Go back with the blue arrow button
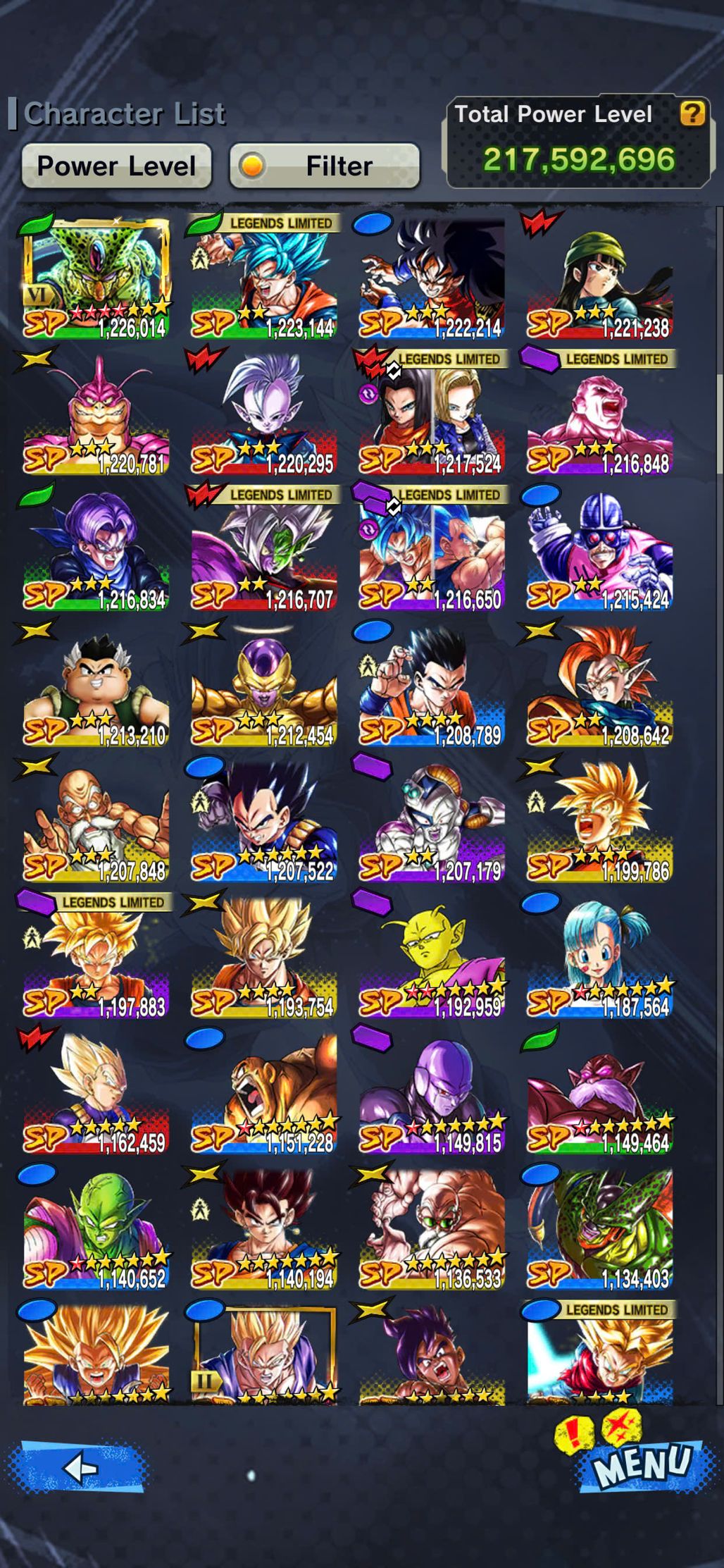 [x=79, y=1467]
